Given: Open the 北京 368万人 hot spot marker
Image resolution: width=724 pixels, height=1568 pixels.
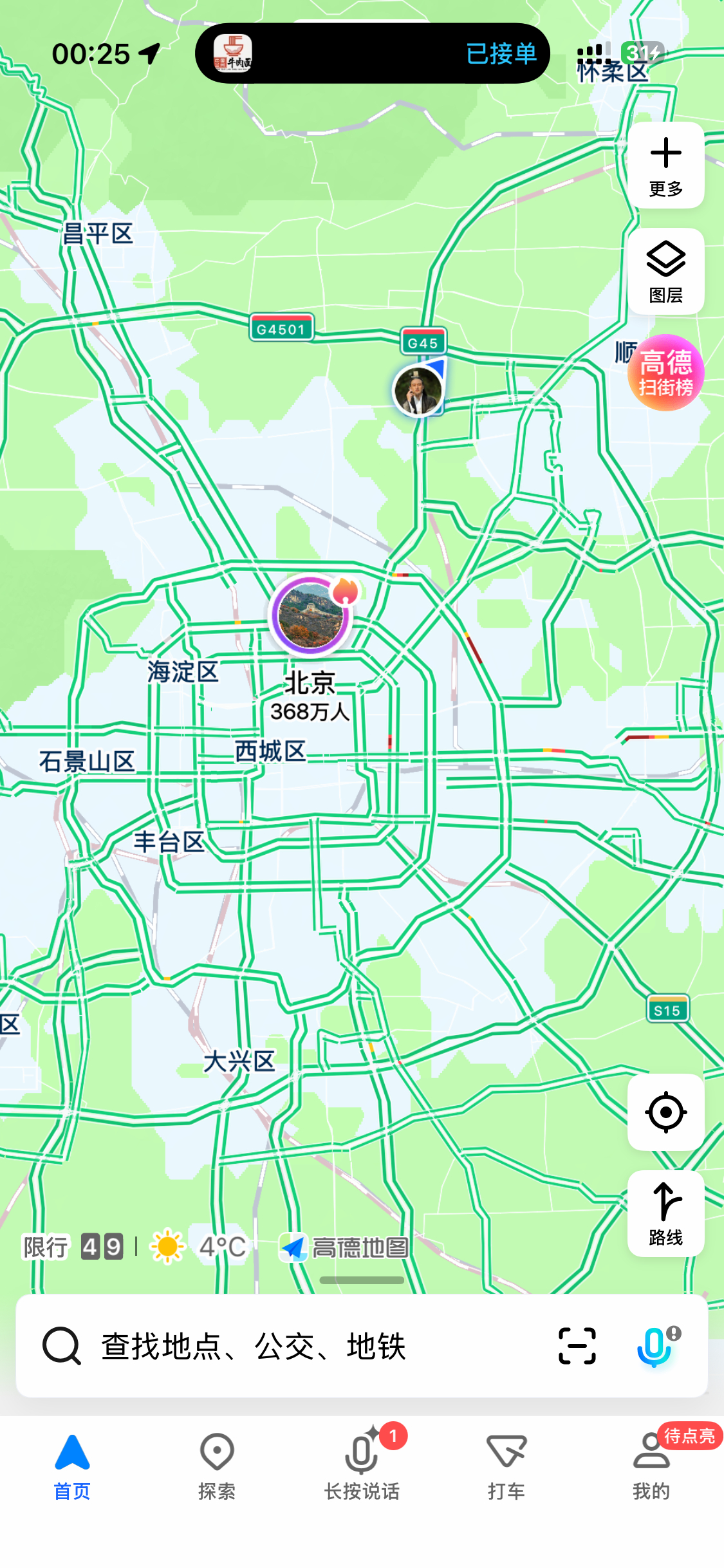Looking at the screenshot, I should point(311,616).
